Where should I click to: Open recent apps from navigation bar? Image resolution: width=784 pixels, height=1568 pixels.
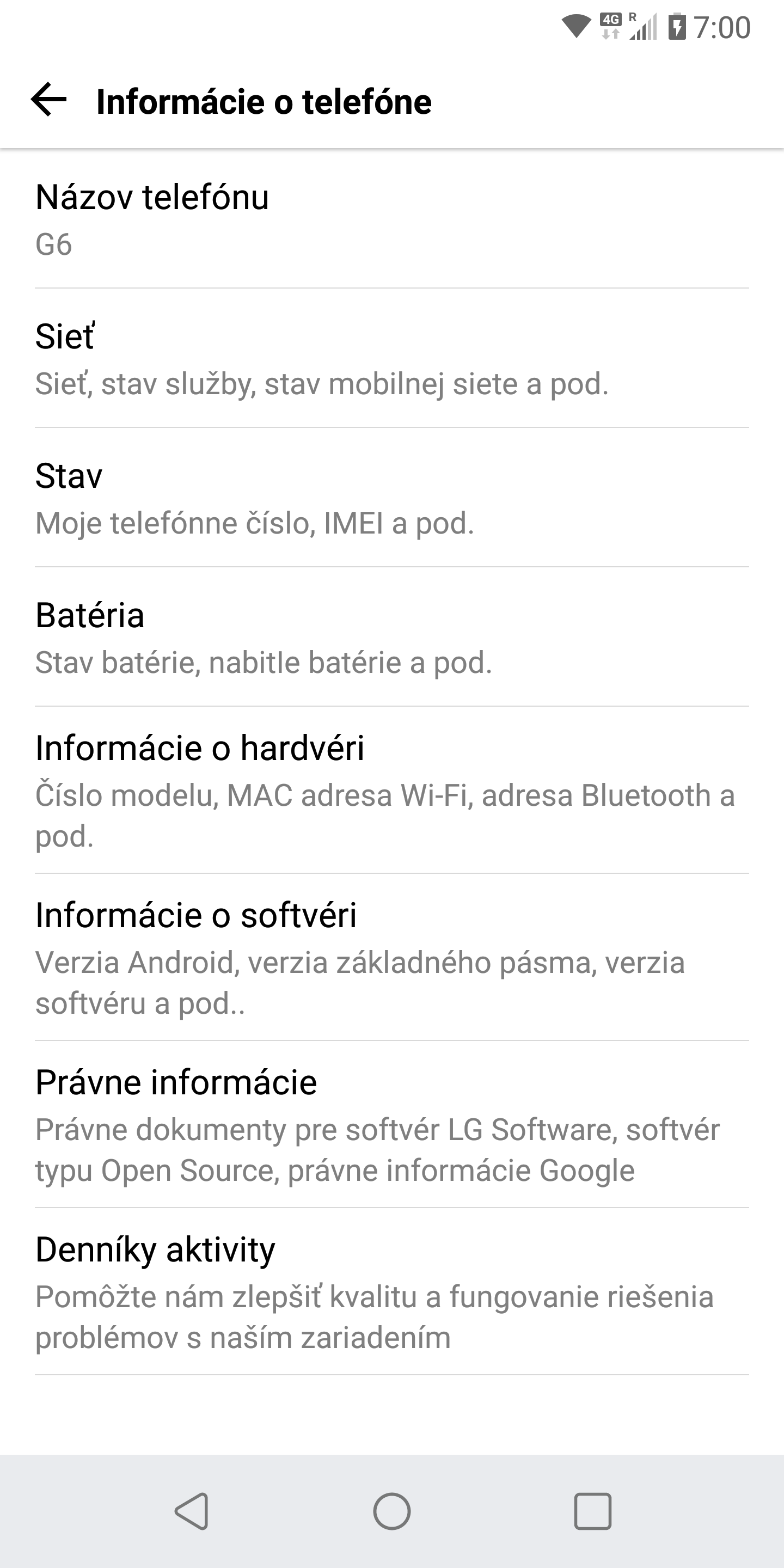tap(592, 1511)
